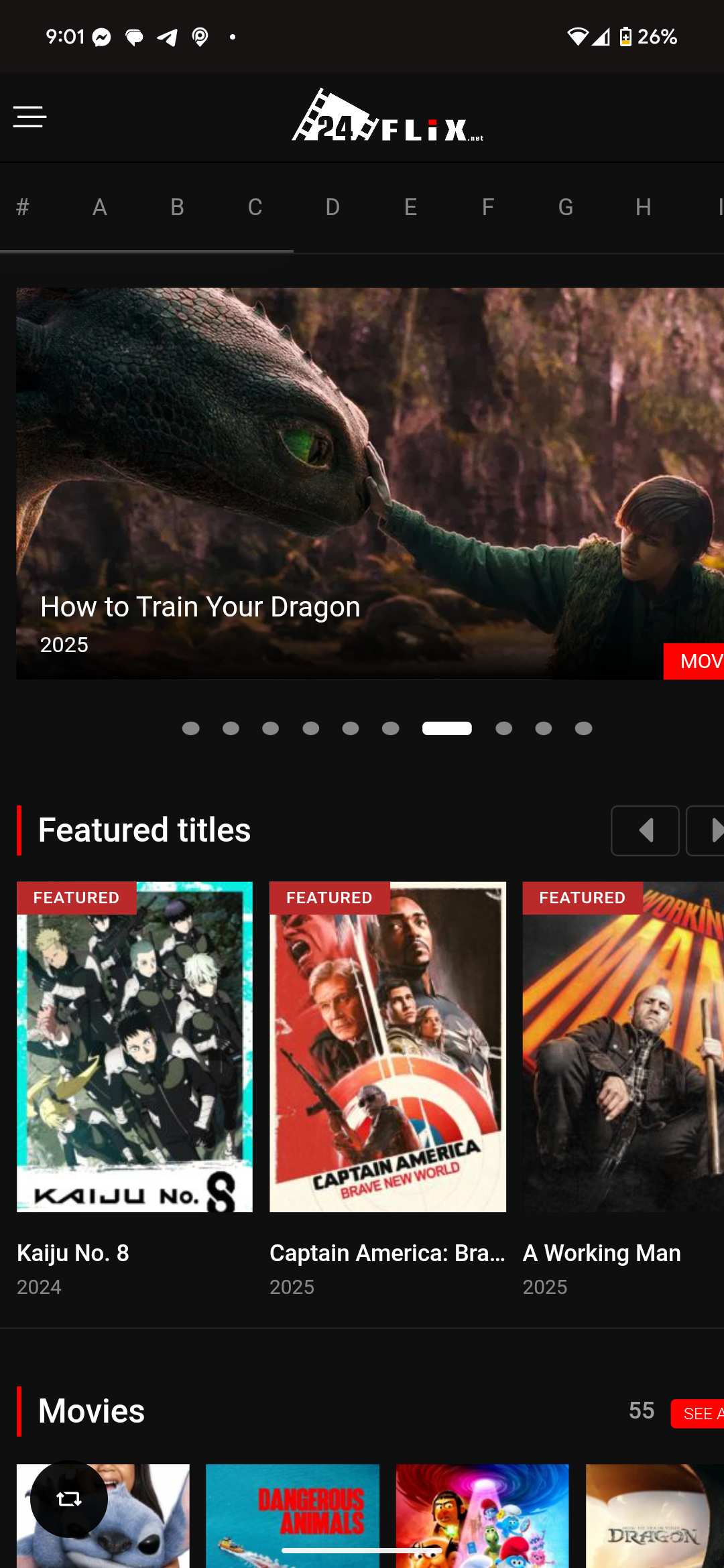
Task: Show previous featured titles
Action: pyautogui.click(x=645, y=831)
